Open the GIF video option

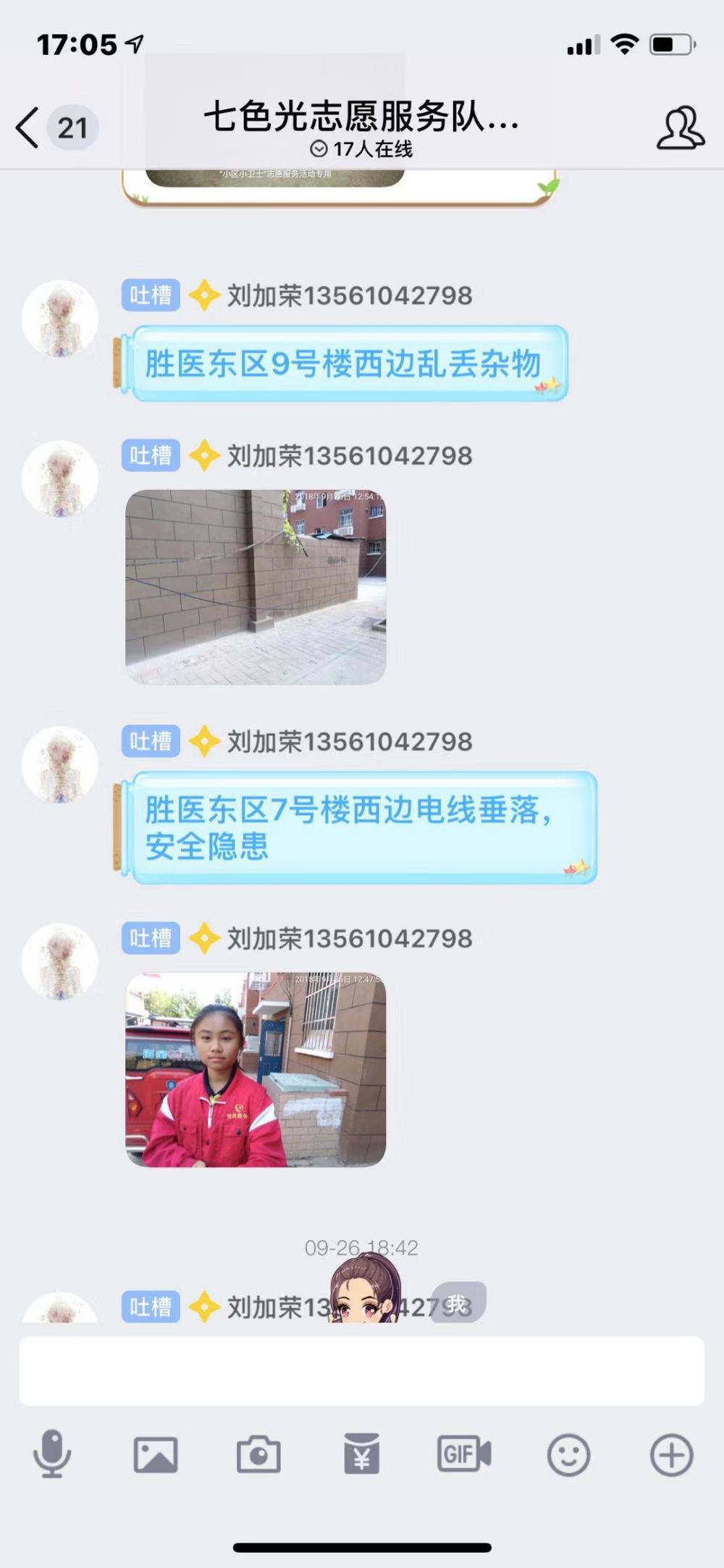click(464, 1454)
